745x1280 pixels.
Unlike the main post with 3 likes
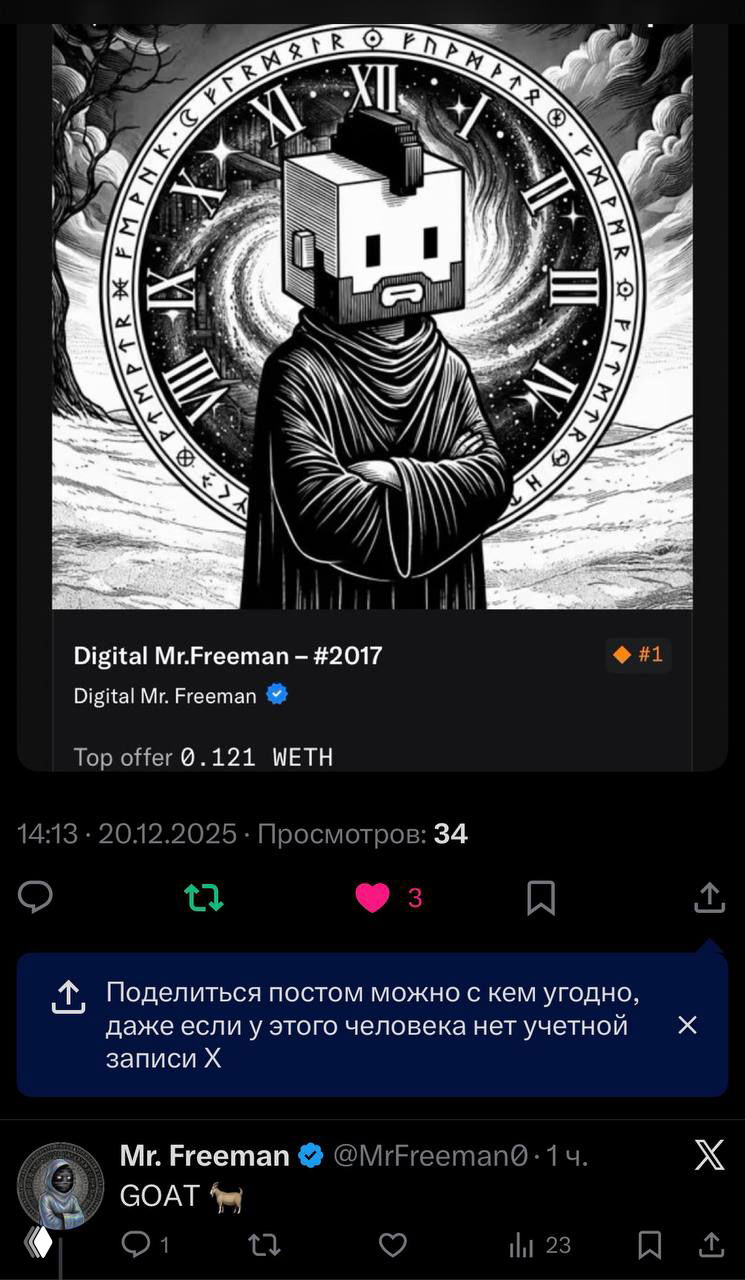(373, 898)
